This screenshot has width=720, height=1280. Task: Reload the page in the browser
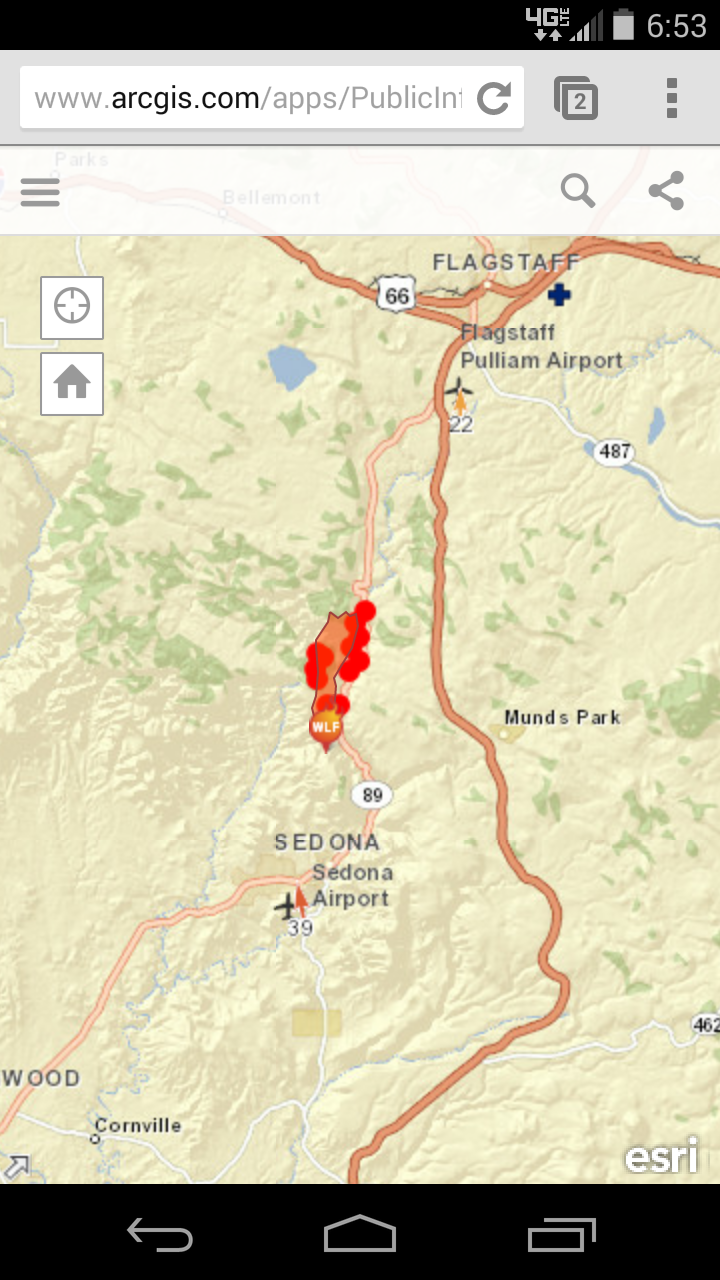494,98
